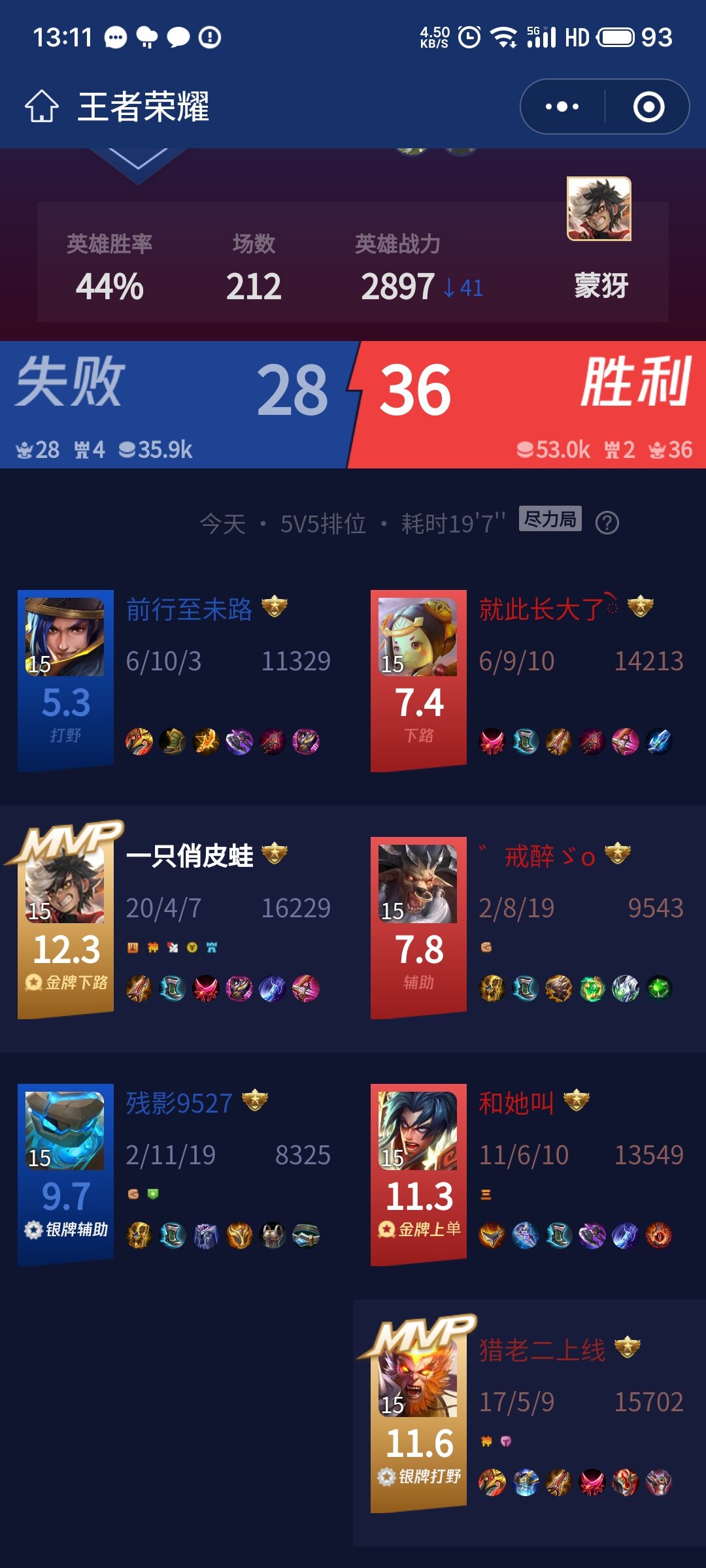Open player 前行至未路's details
706x1568 pixels.
pos(189,610)
